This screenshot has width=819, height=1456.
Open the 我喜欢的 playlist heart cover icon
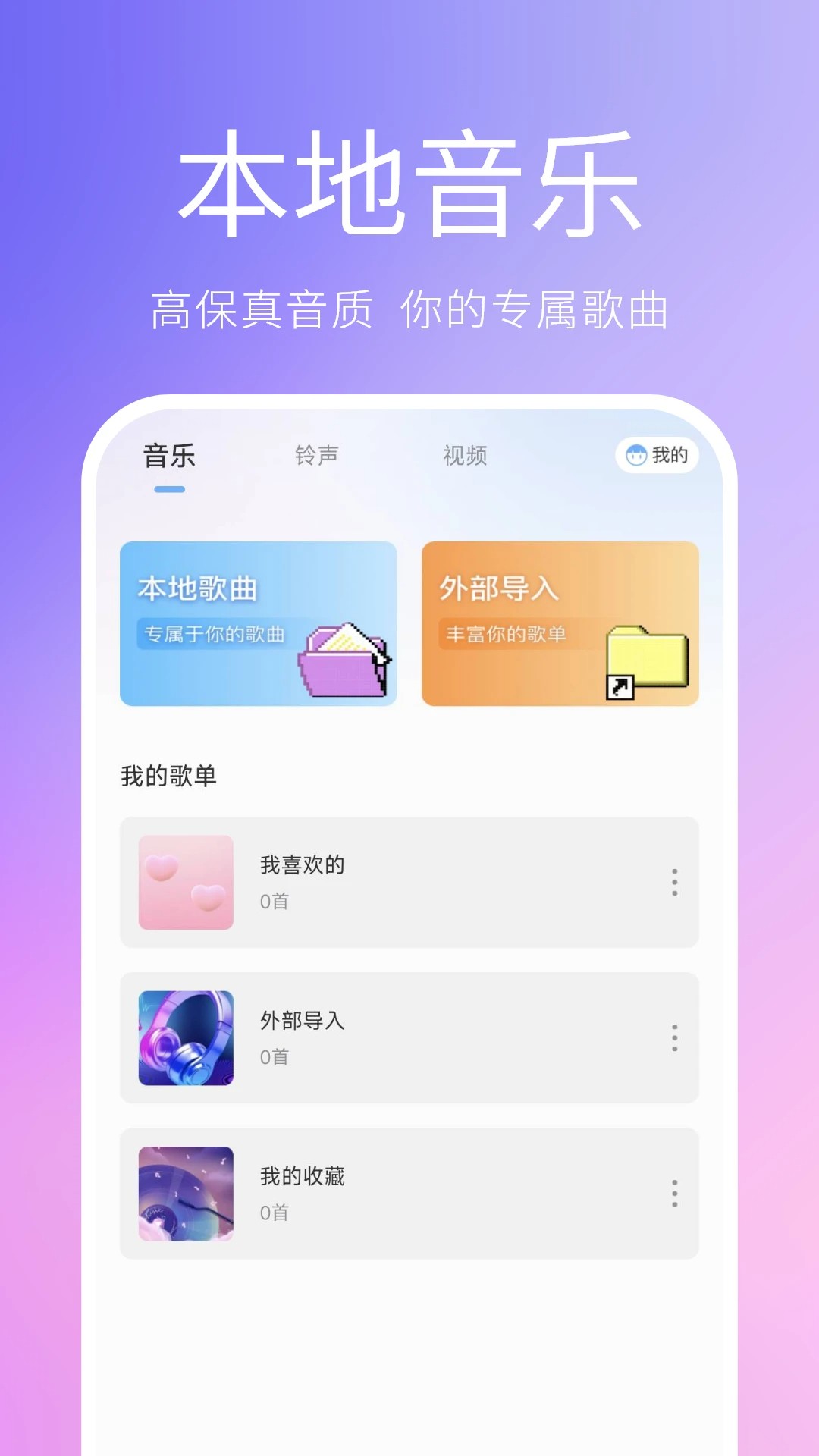tap(185, 880)
